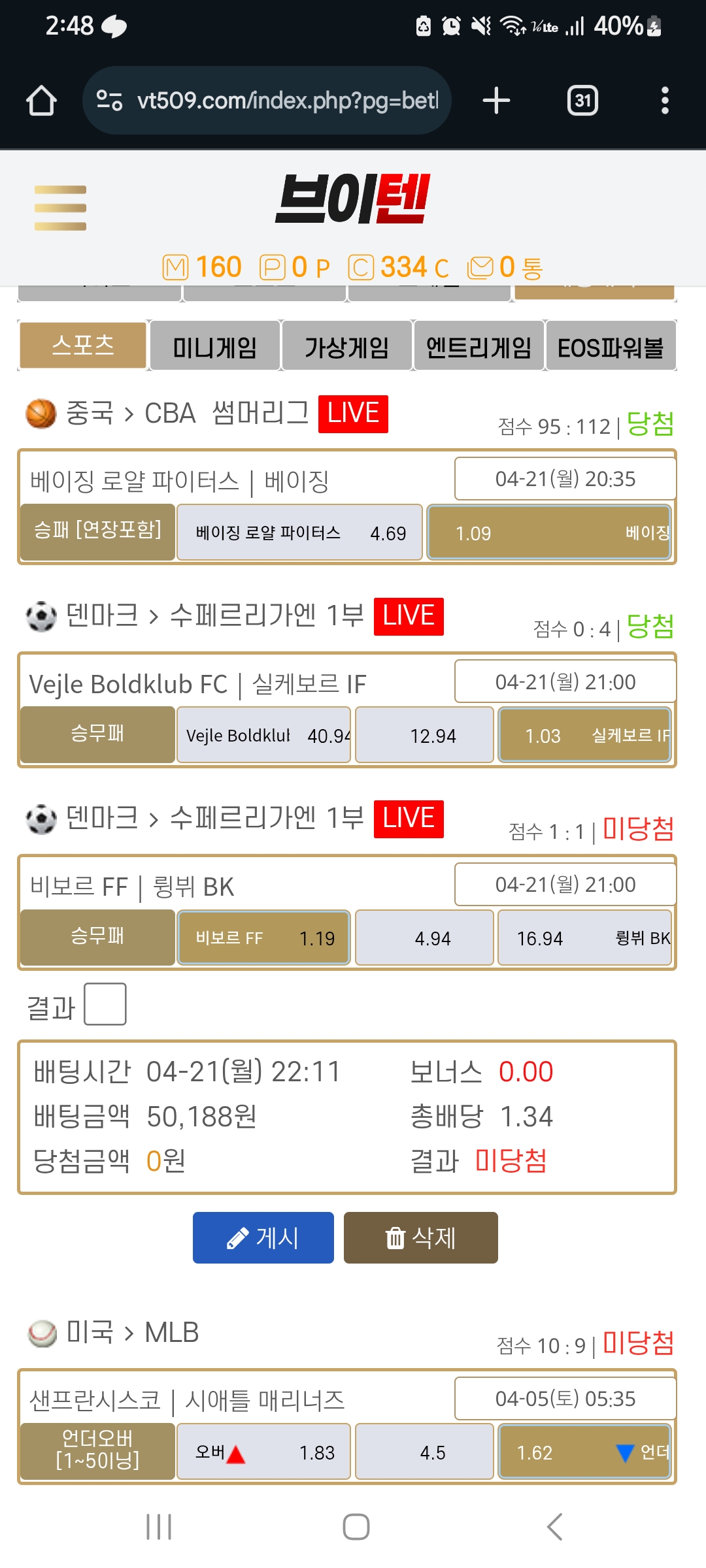Delete this bet record with 삭제
Screen dimensions: 706x1568
(420, 1237)
